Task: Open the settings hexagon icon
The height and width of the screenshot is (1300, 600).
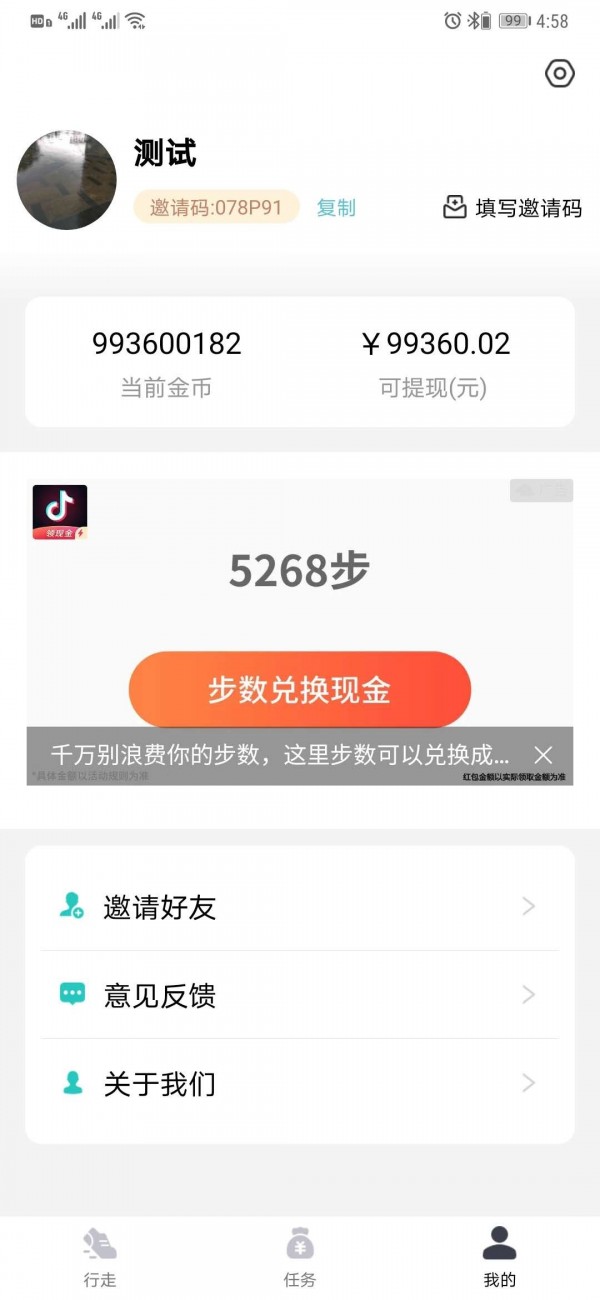Action: click(559, 74)
